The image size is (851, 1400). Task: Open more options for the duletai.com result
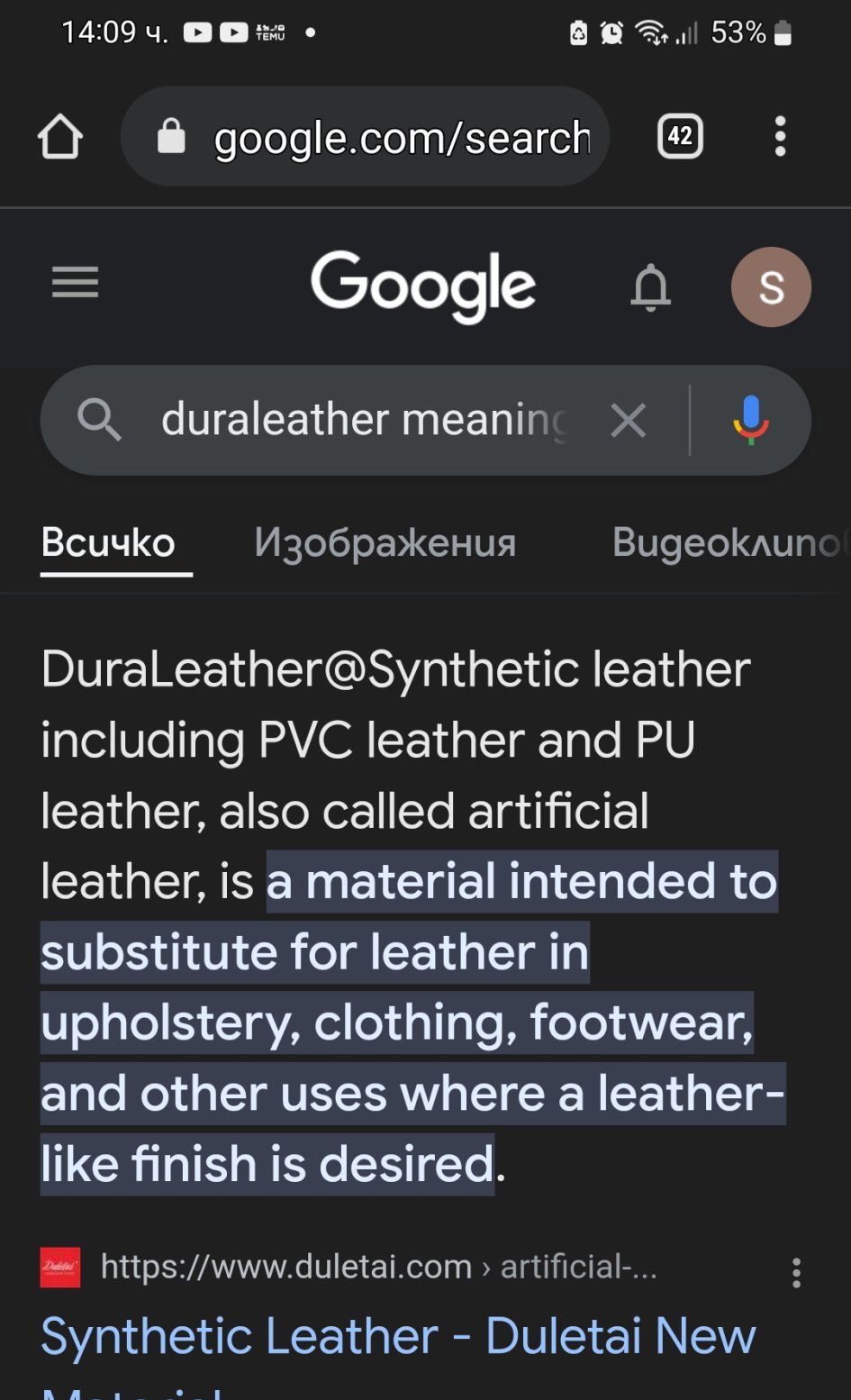796,1272
